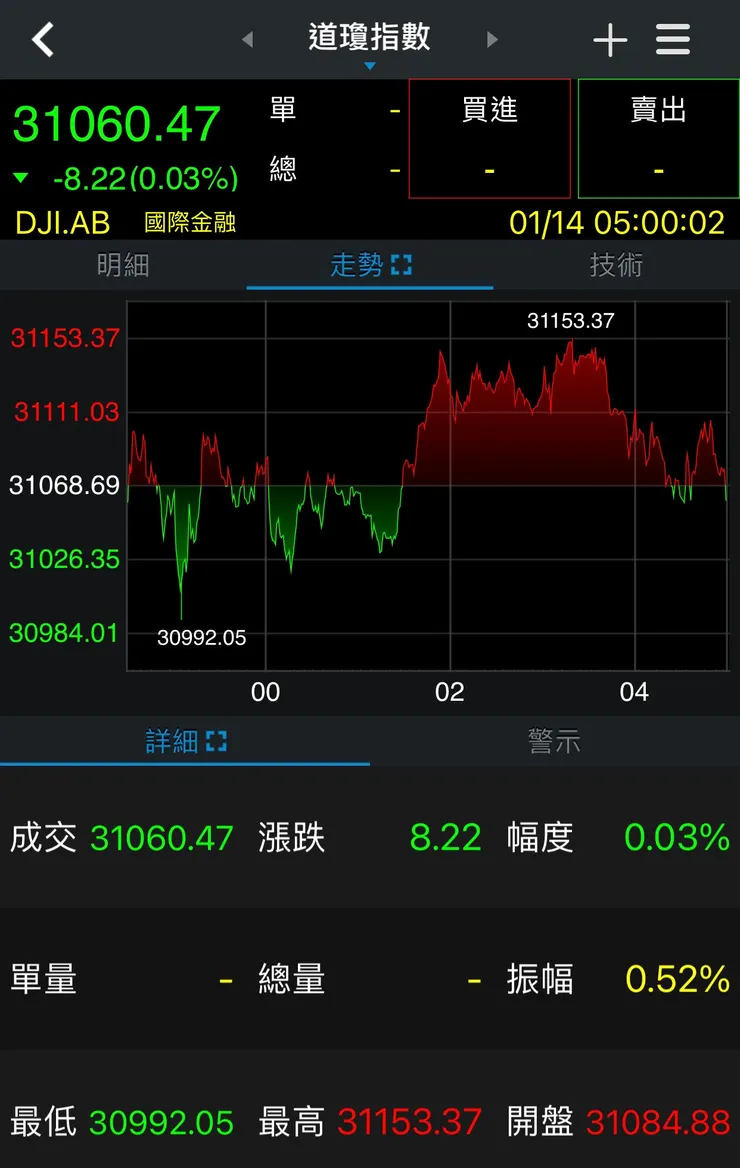
Task: Switch to the 技術 tab
Action: [616, 266]
